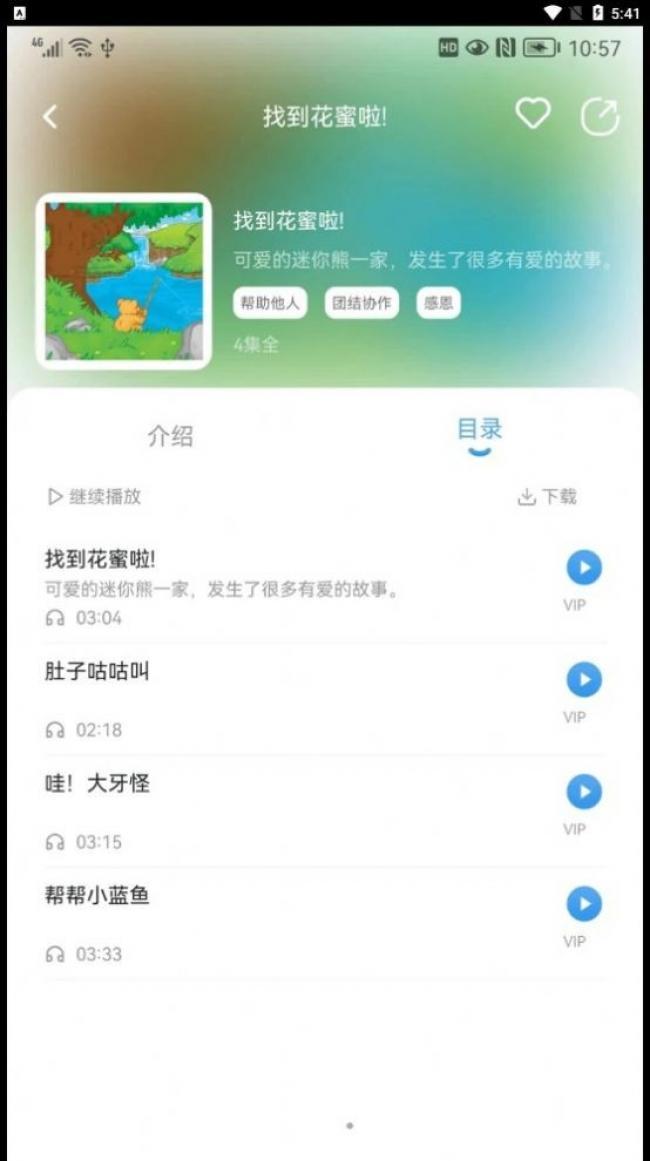This screenshot has height=1161, width=650.
Task: Play the episode 哇！大牙怪
Action: coord(584,792)
